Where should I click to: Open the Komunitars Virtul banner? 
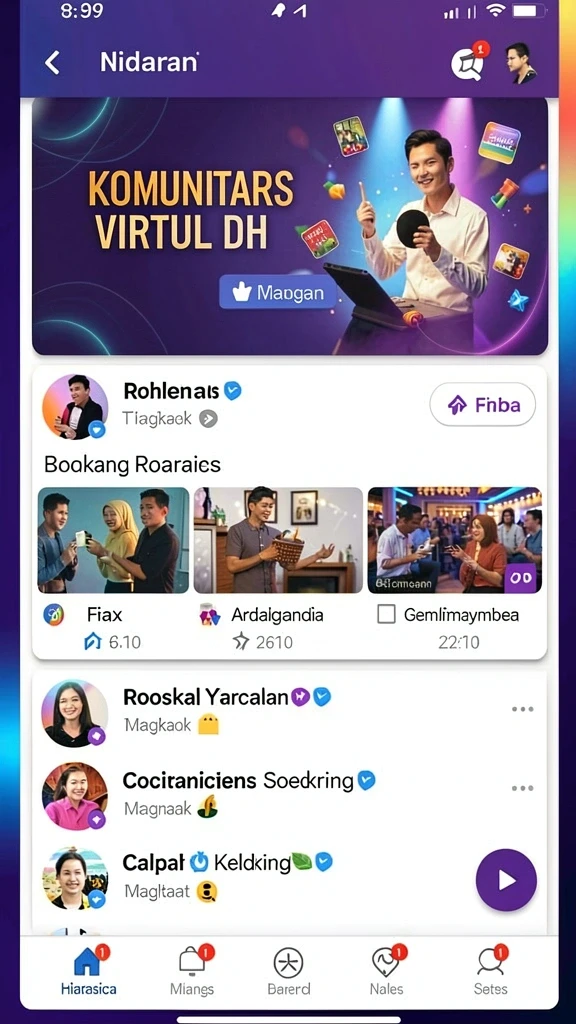(x=290, y=226)
